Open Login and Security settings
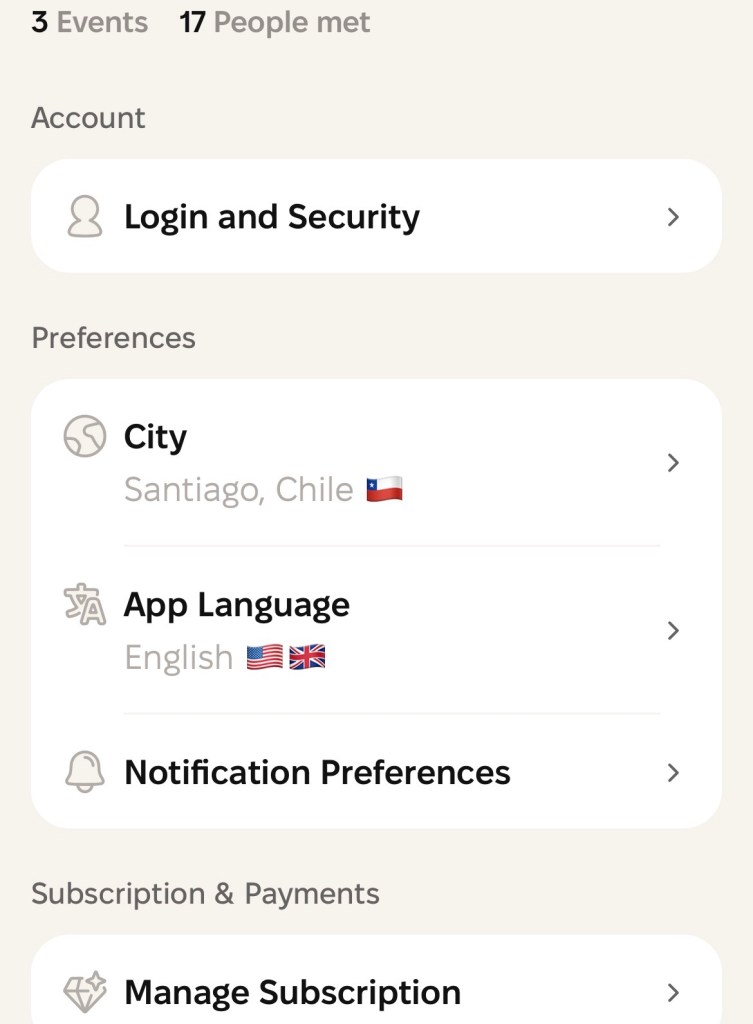This screenshot has height=1024, width=753. [x=375, y=217]
